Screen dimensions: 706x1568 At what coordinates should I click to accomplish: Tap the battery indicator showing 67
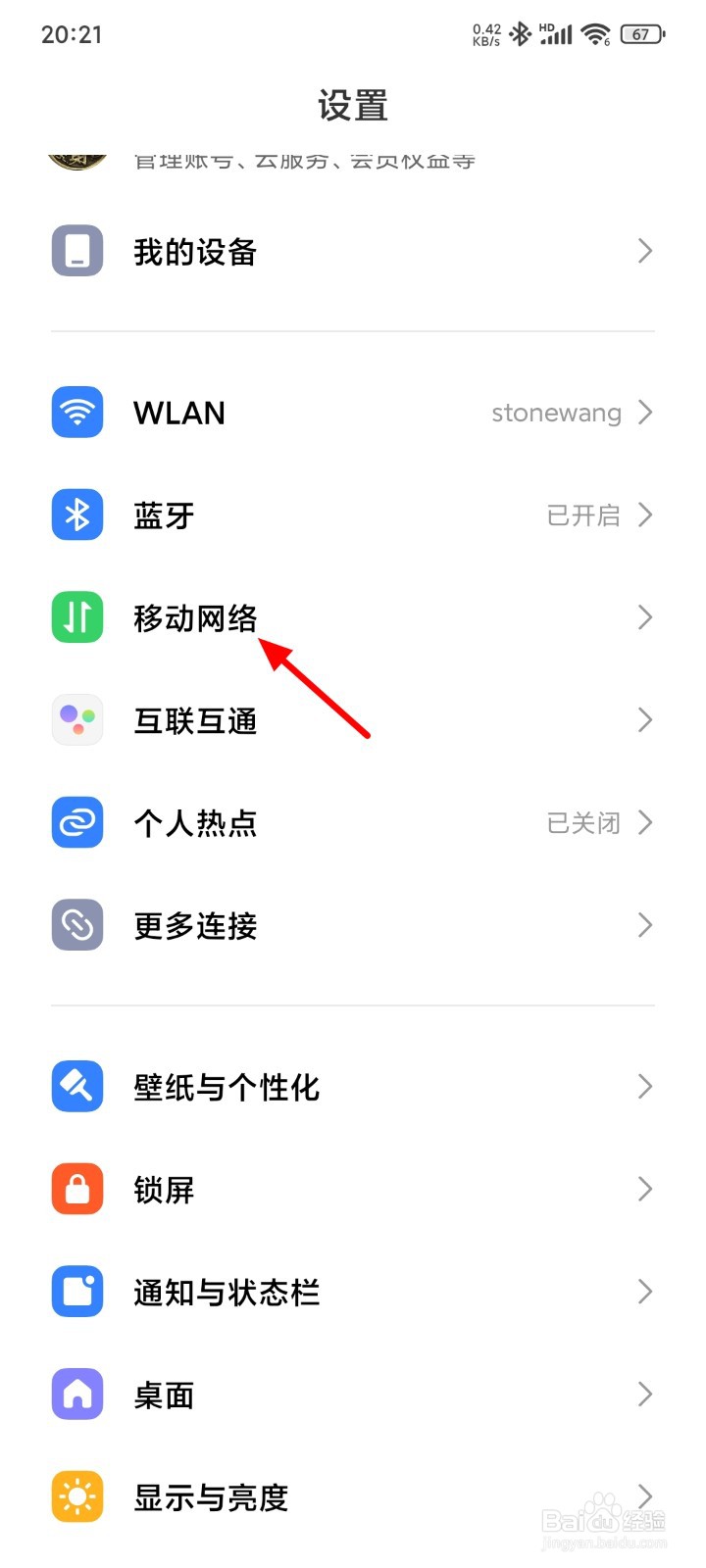[642, 33]
